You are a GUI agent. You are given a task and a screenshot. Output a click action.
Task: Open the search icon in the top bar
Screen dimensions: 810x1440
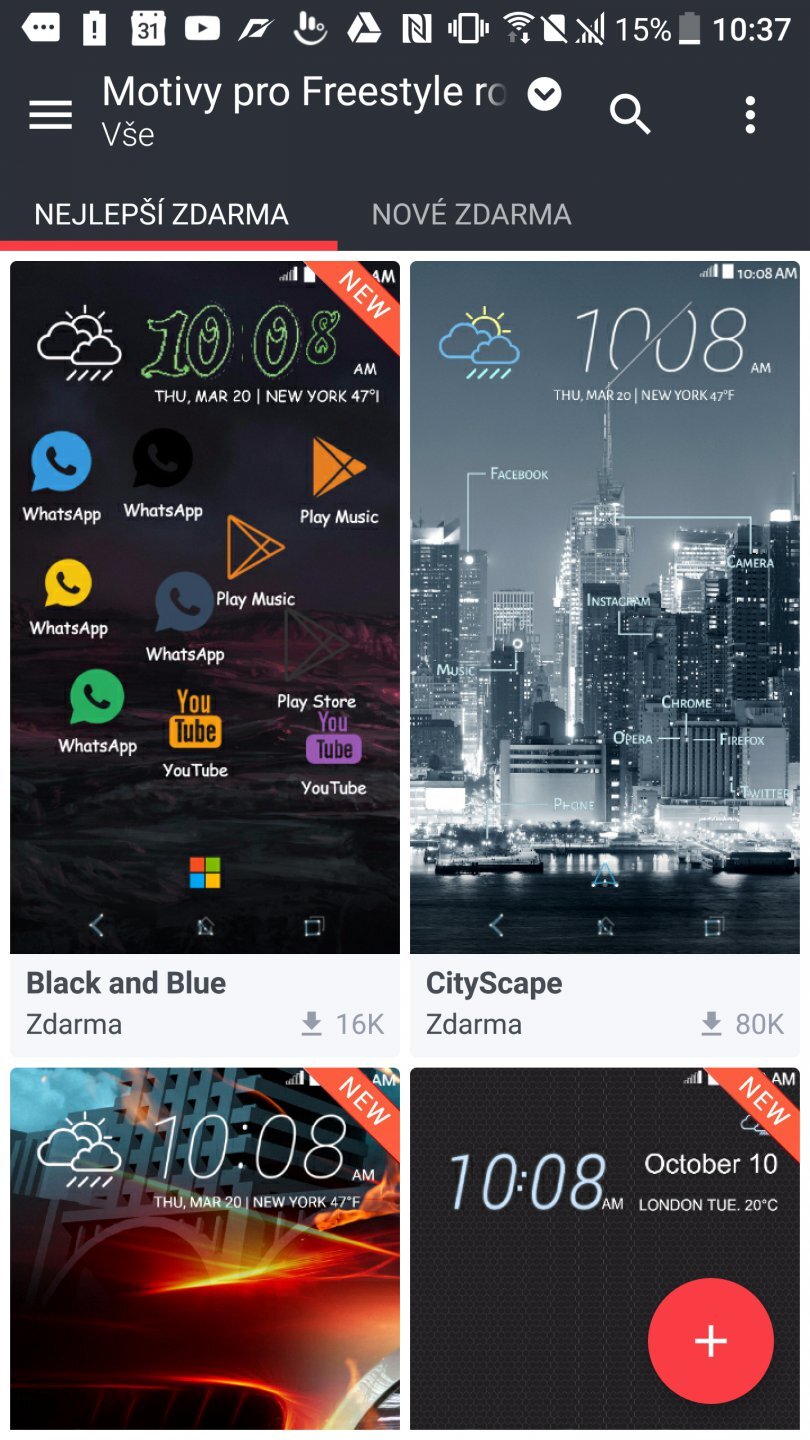pos(632,115)
